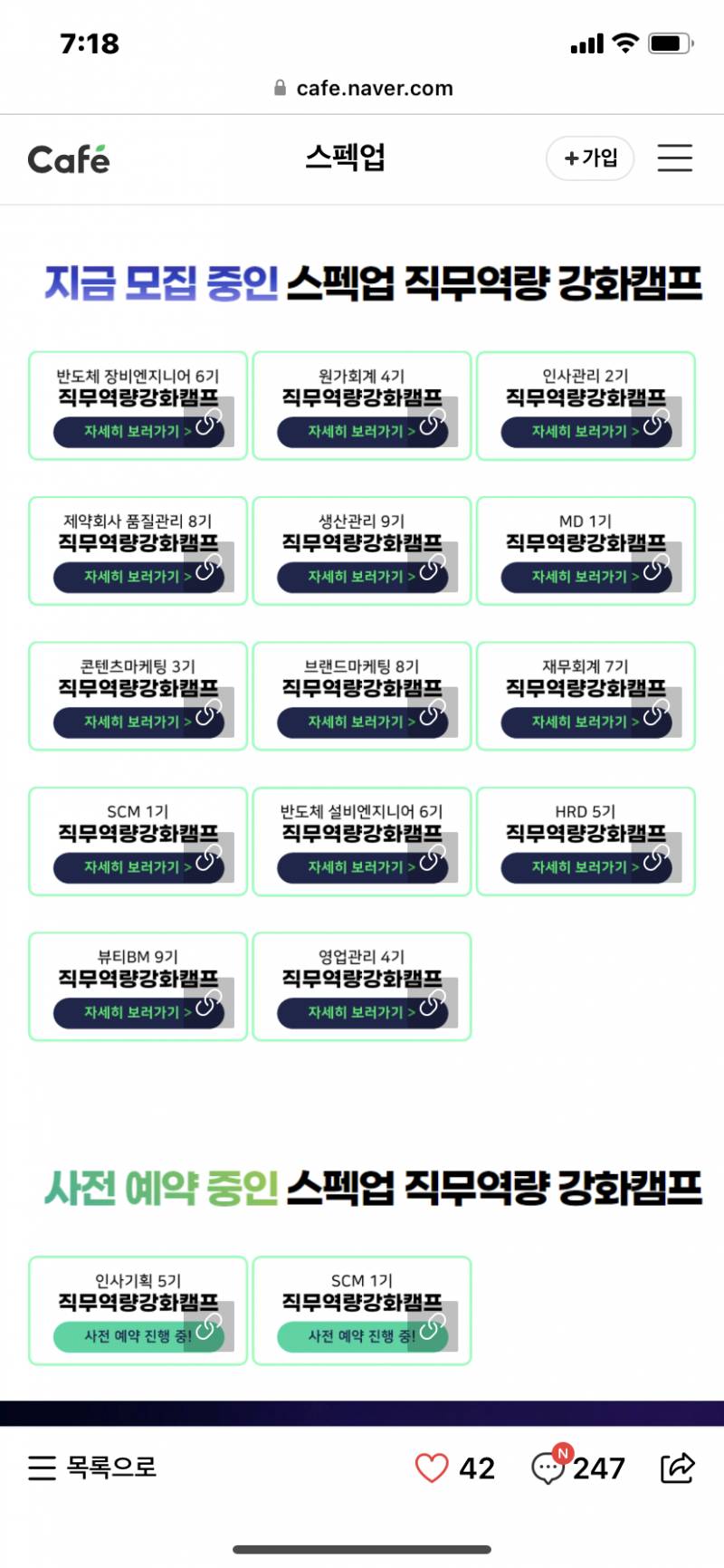Select 뷰티BM 9기 camp card
Image resolution: width=724 pixels, height=1568 pixels.
click(138, 986)
